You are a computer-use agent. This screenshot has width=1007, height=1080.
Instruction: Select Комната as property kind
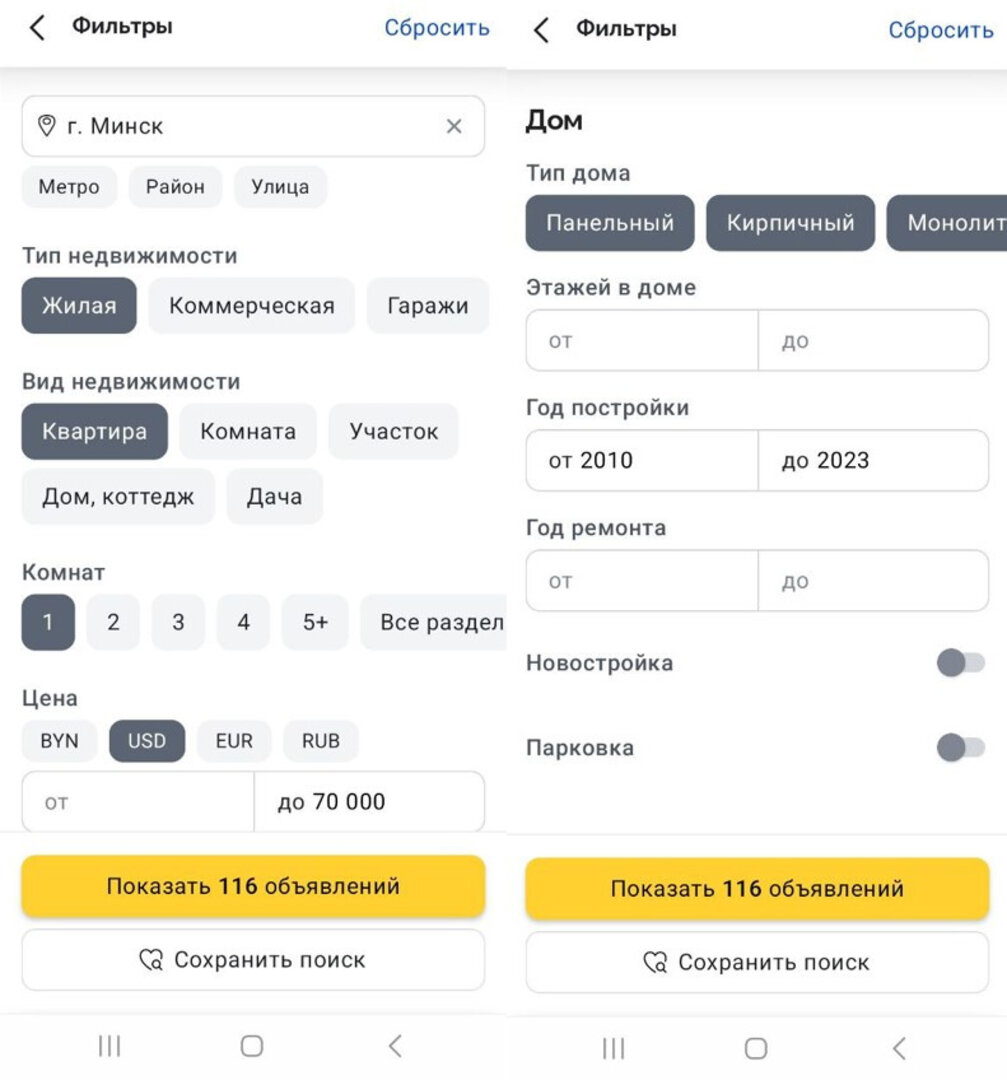point(248,432)
